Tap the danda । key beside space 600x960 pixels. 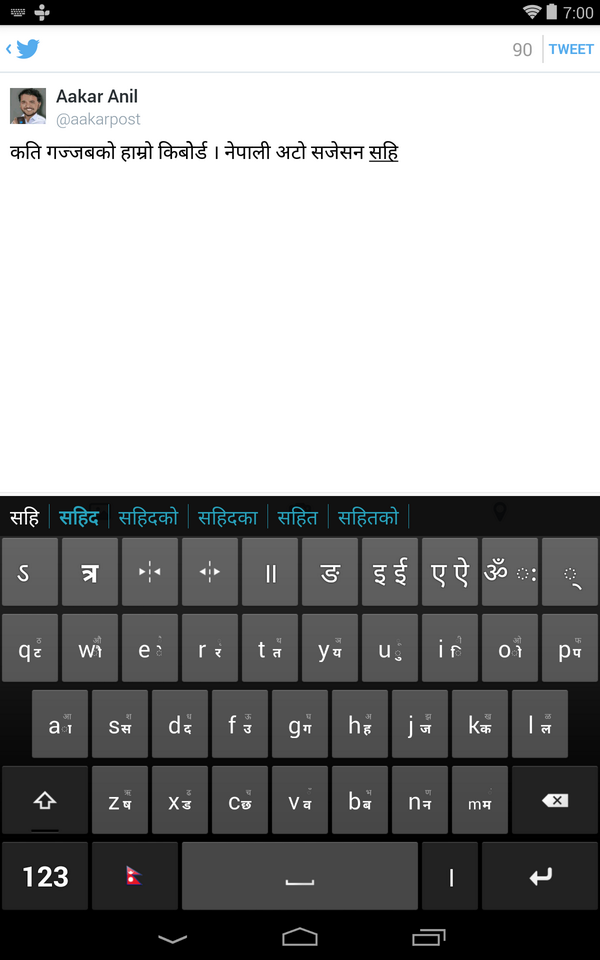pyautogui.click(x=450, y=876)
